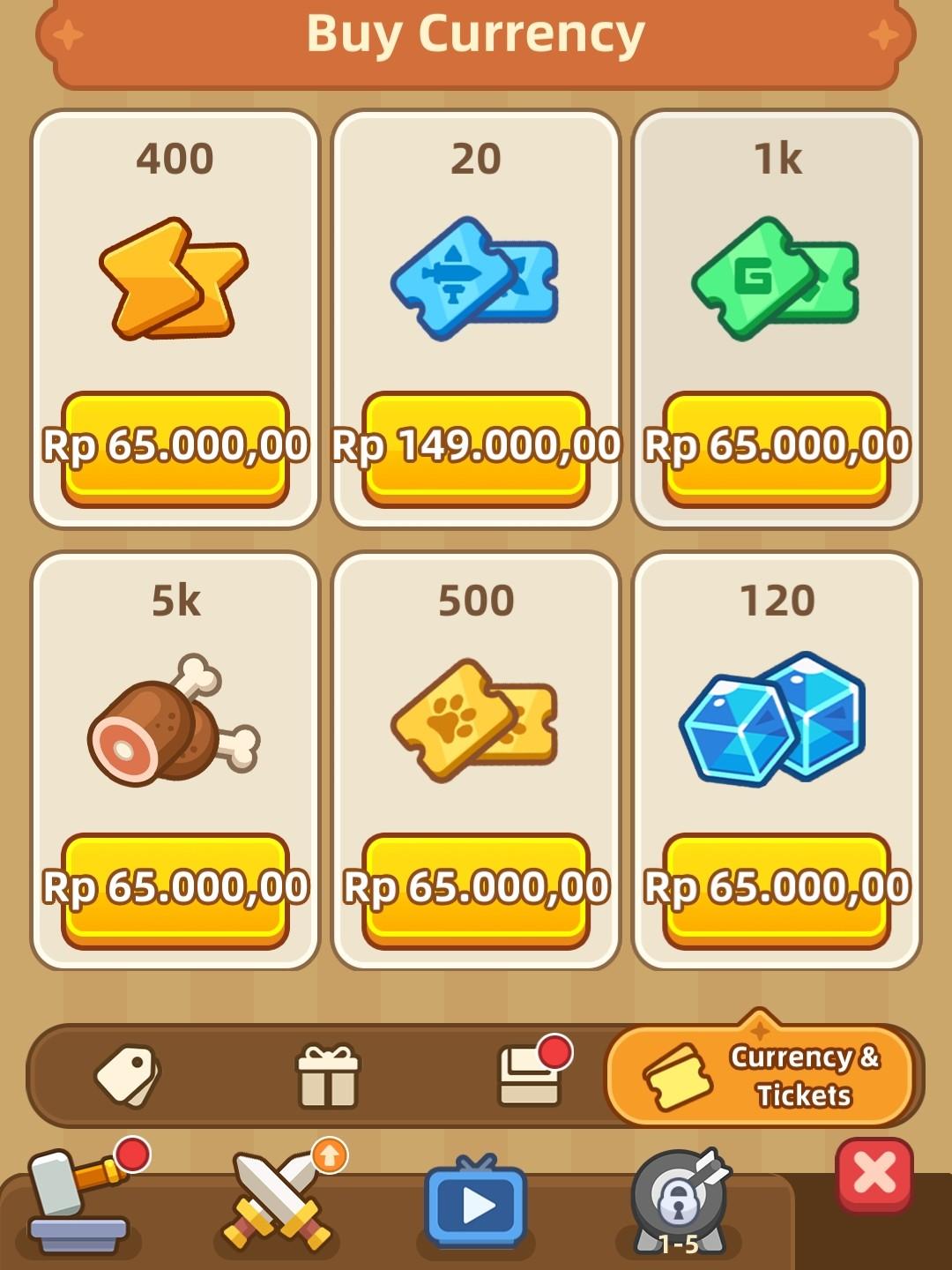Select the blue gem dice item
The width and height of the screenshot is (952, 1270).
coord(776,719)
